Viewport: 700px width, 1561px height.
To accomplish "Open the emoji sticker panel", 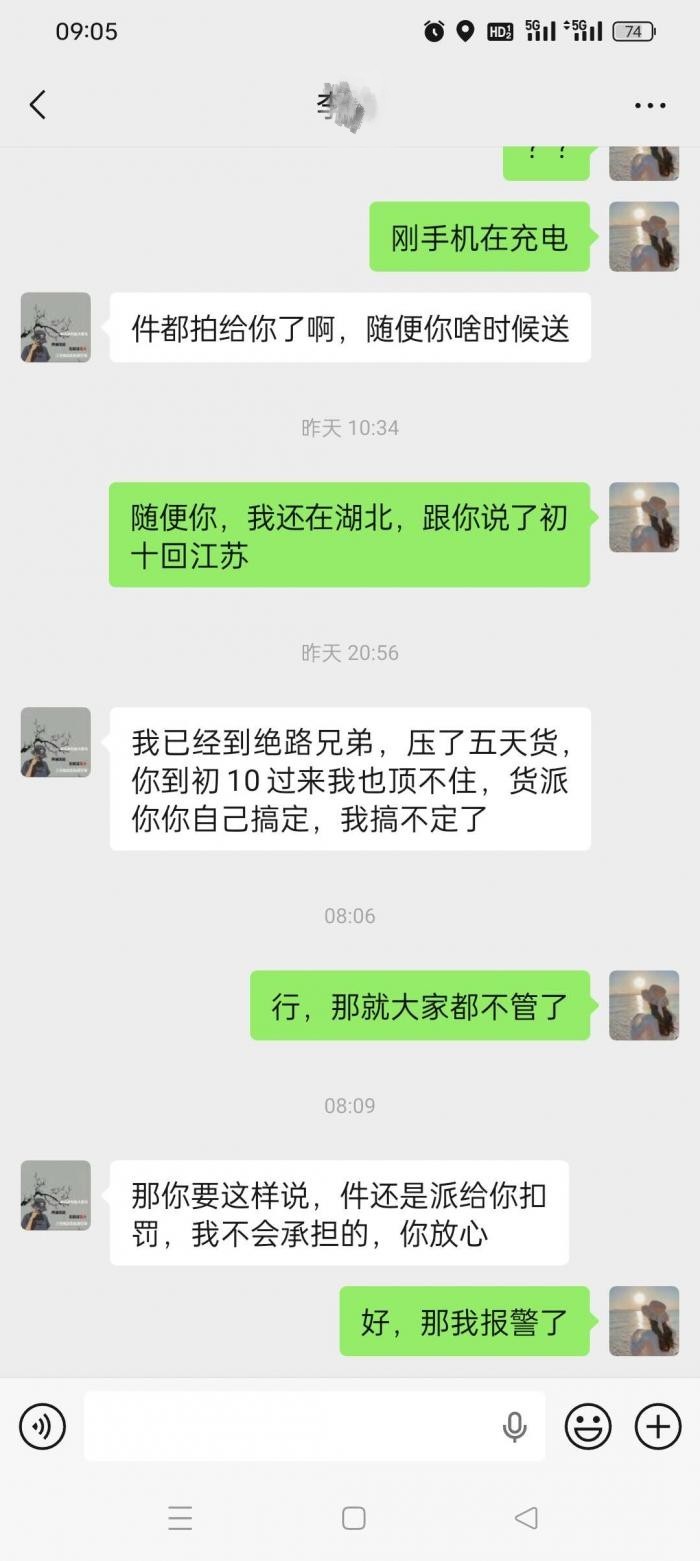I will [x=588, y=1425].
